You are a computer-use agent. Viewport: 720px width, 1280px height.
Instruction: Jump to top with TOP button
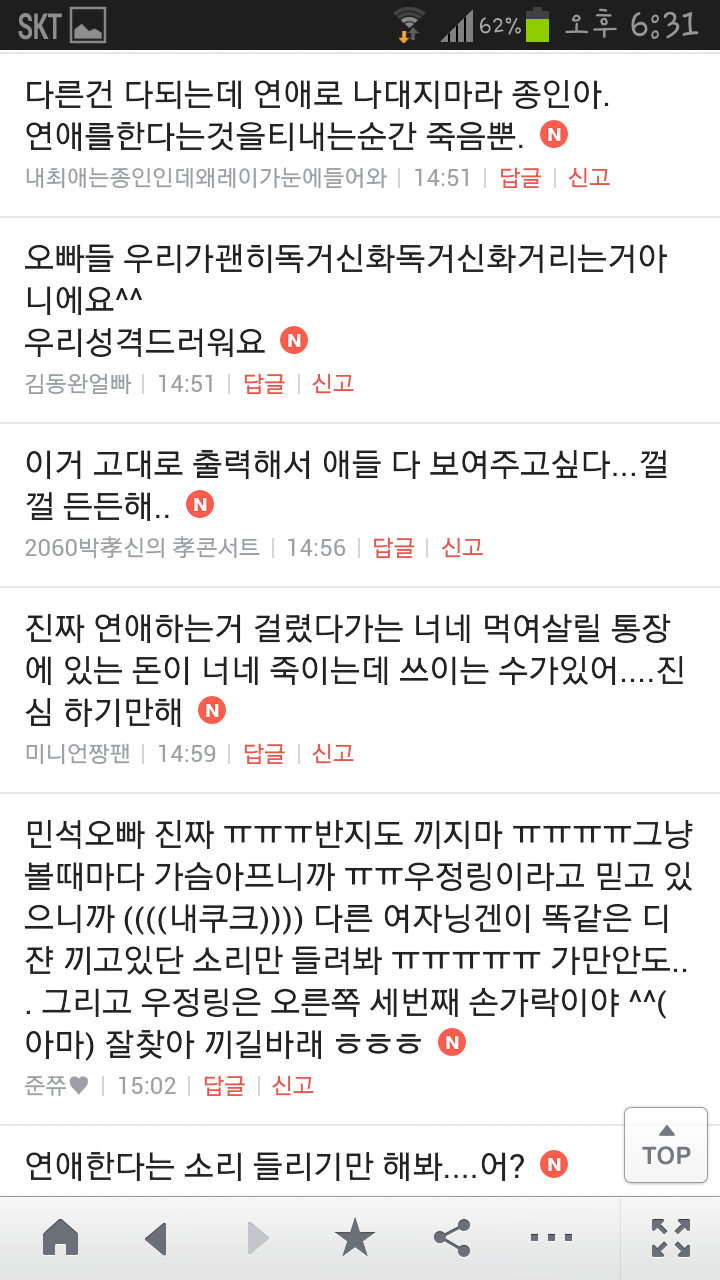666,1144
